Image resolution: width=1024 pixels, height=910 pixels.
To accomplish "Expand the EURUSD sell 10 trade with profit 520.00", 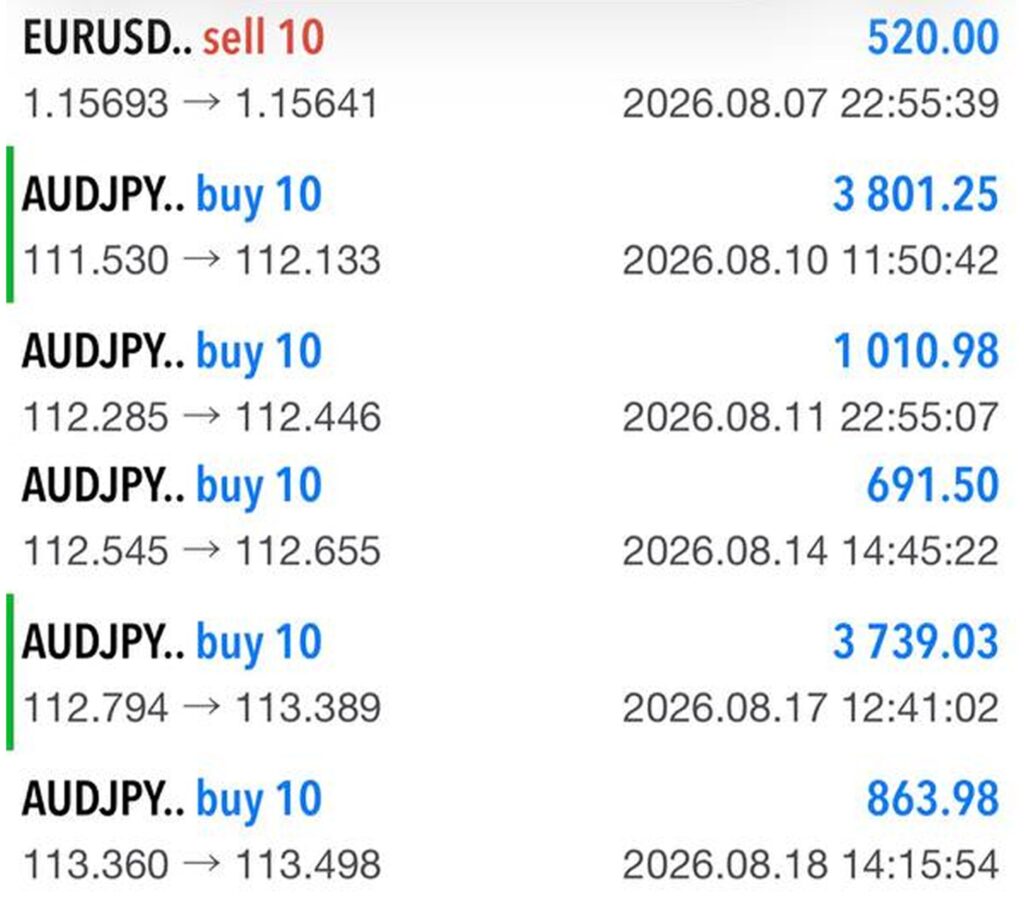I will click(x=512, y=69).
